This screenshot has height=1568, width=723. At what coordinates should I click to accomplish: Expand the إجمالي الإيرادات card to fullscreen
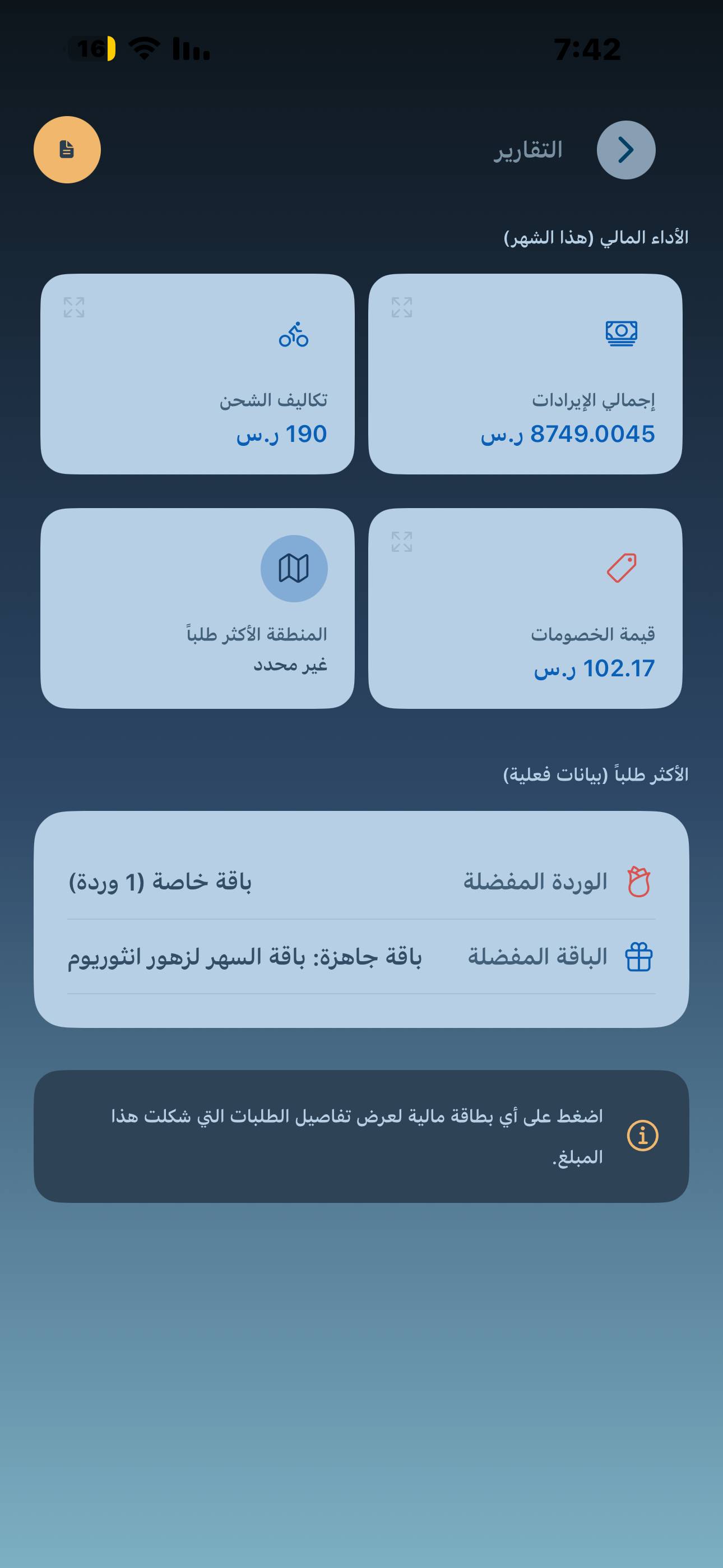click(401, 308)
